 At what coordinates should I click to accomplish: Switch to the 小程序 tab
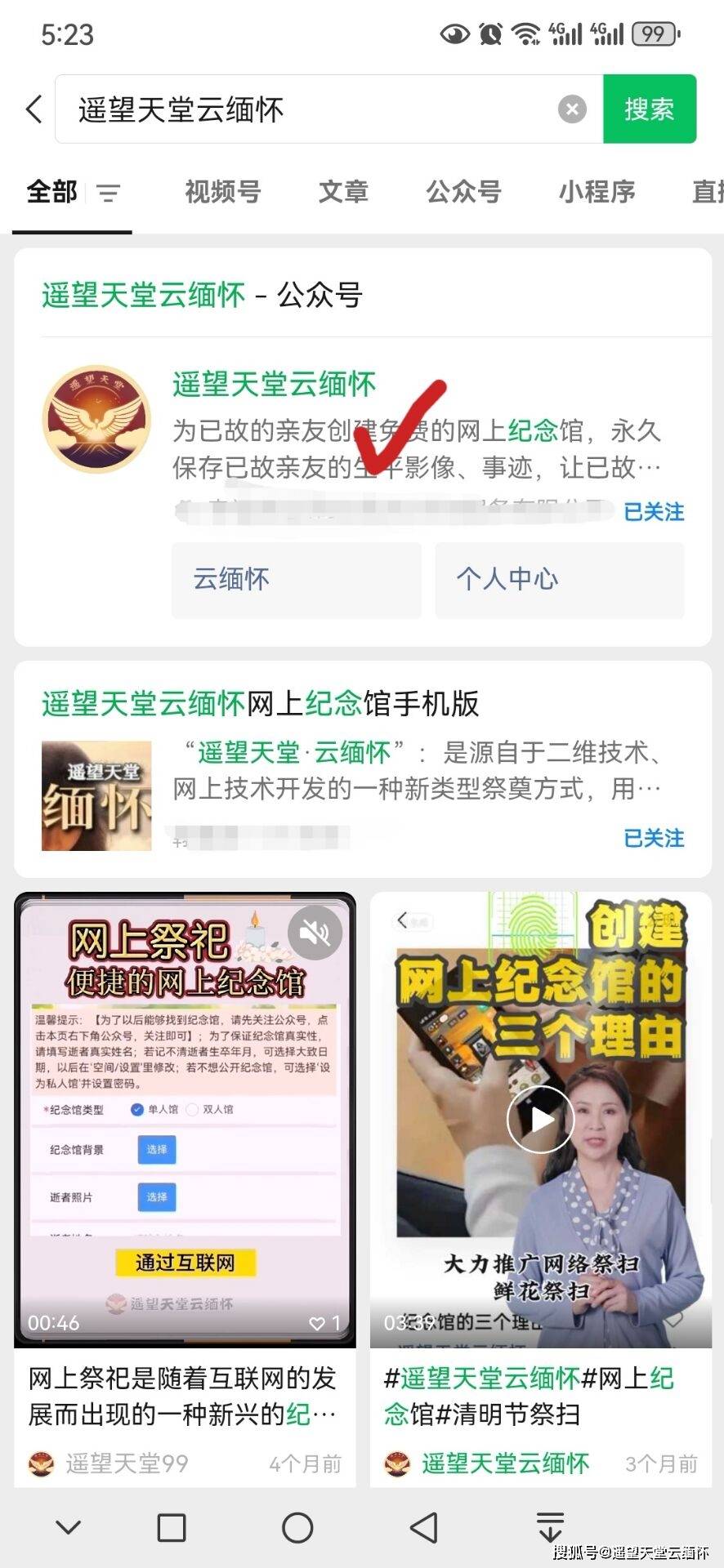point(597,192)
